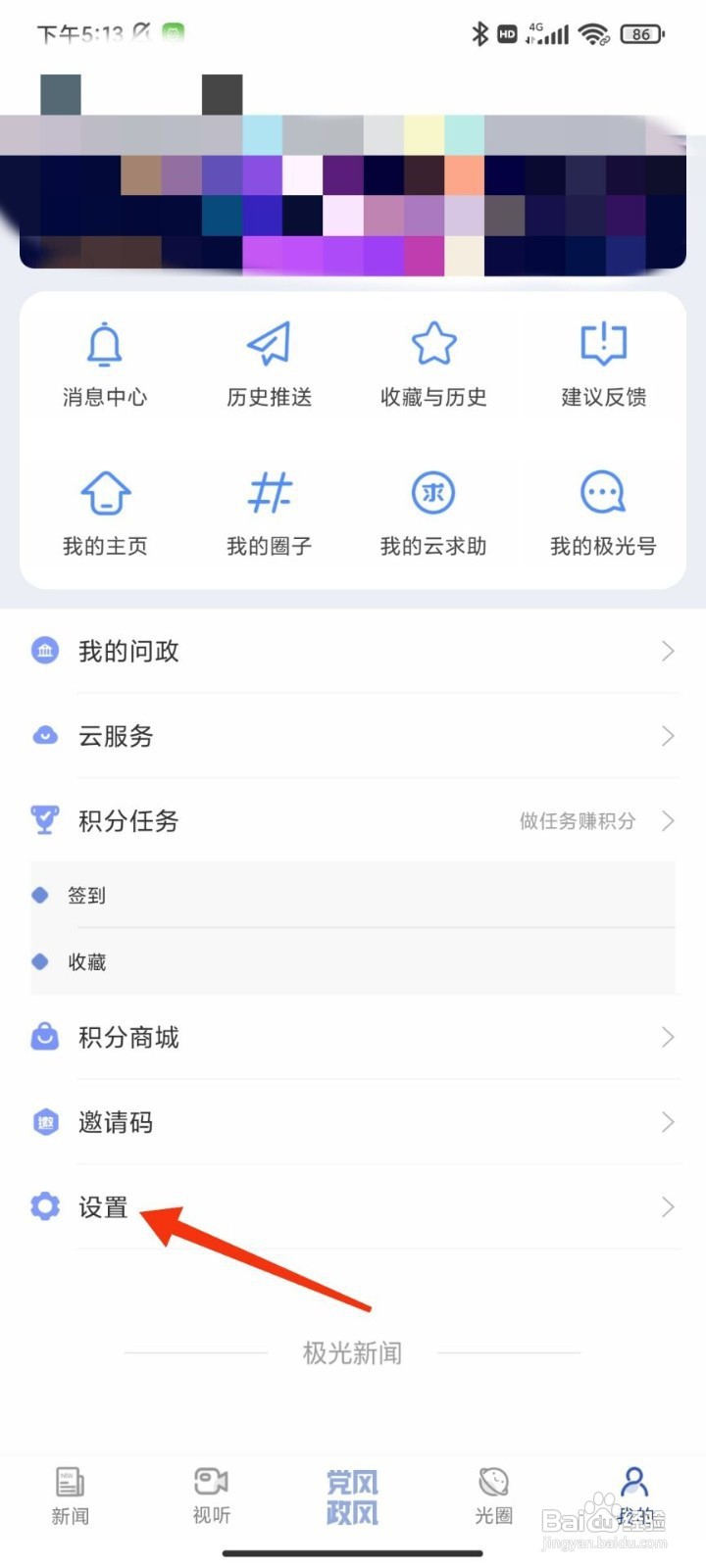Open 收藏与历史 favorites and history

pyautogui.click(x=433, y=365)
